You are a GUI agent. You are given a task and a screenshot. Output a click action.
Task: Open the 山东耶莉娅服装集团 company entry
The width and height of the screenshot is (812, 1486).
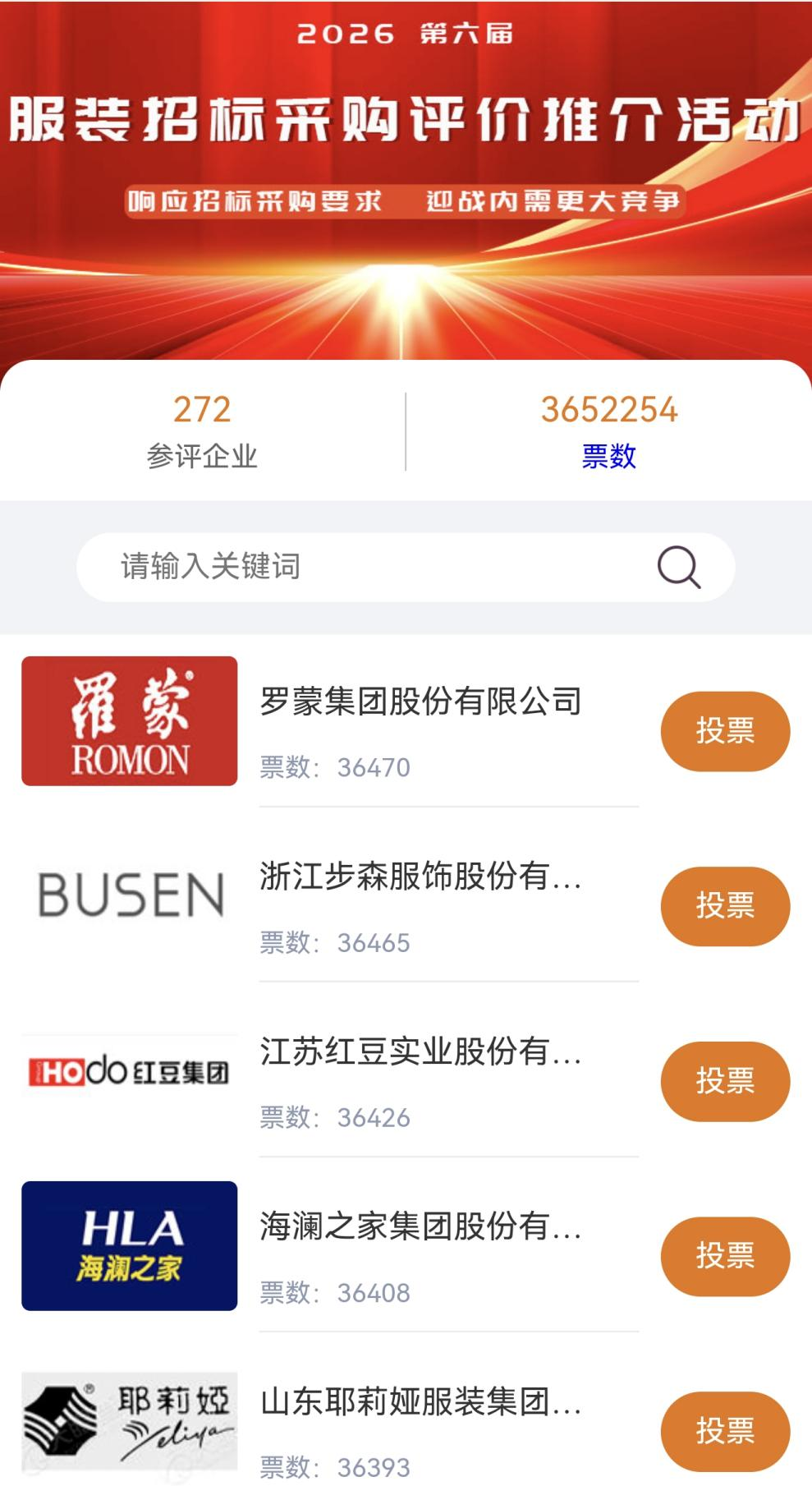coord(420,1401)
